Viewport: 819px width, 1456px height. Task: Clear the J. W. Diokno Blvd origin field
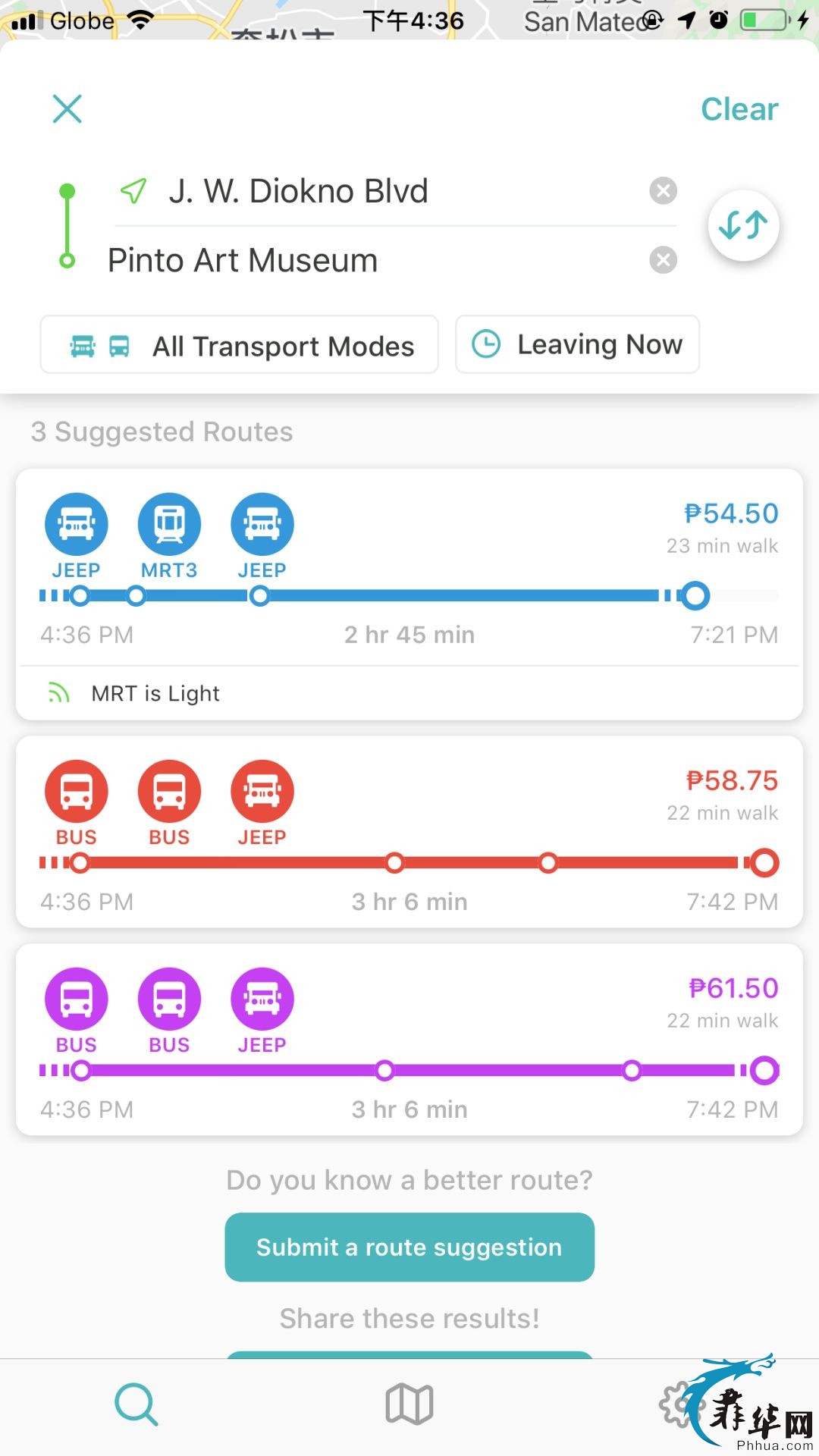(664, 191)
